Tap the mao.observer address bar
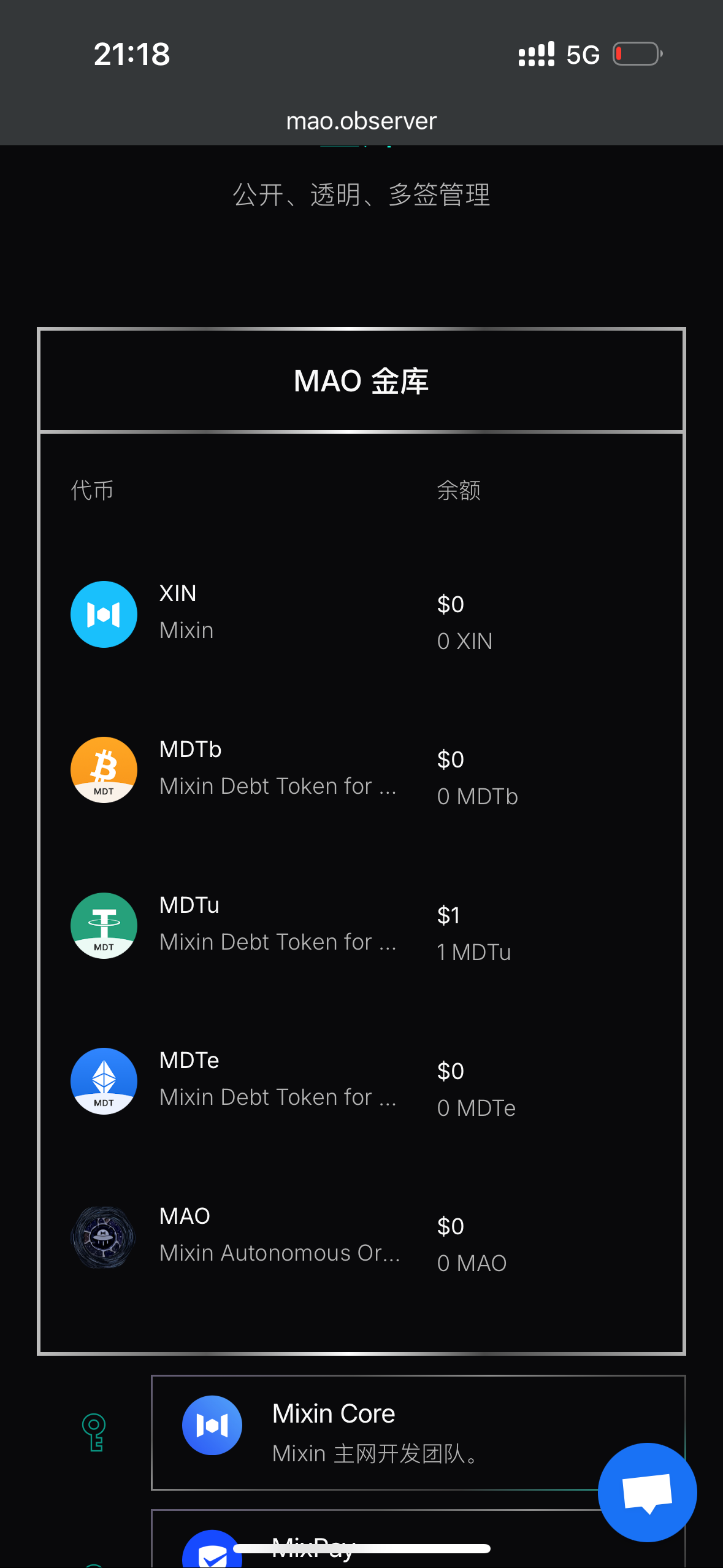This screenshot has width=723, height=1568. point(361,121)
